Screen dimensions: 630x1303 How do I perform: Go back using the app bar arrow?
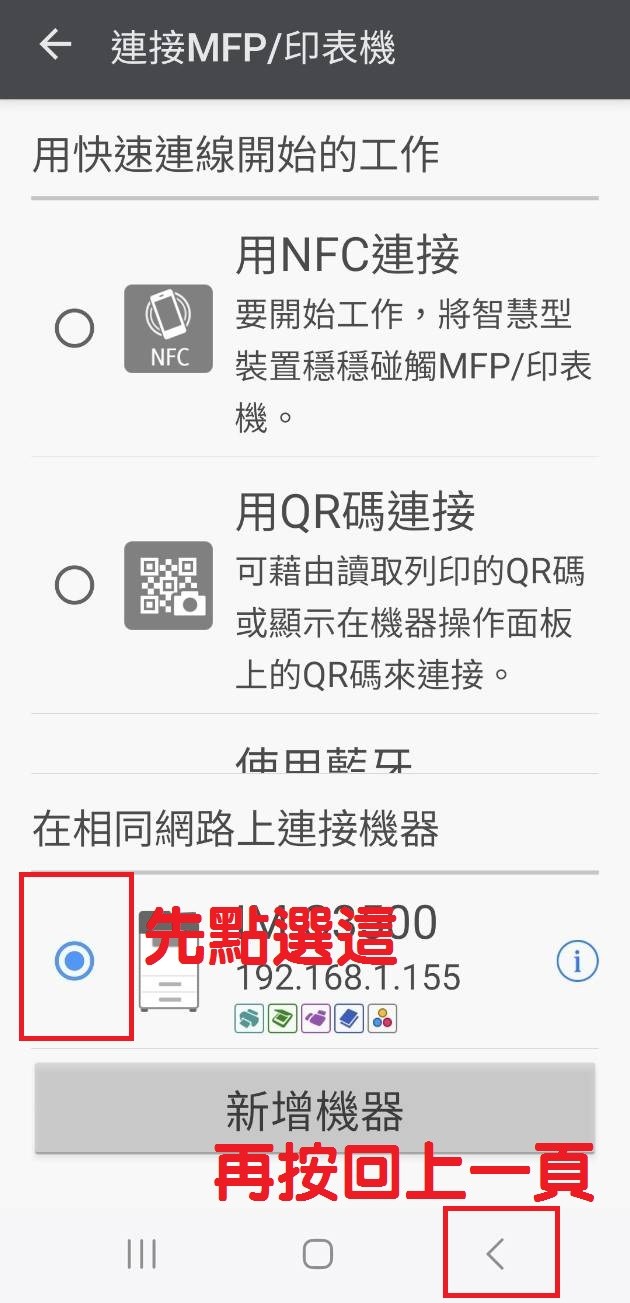pyautogui.click(x=56, y=46)
